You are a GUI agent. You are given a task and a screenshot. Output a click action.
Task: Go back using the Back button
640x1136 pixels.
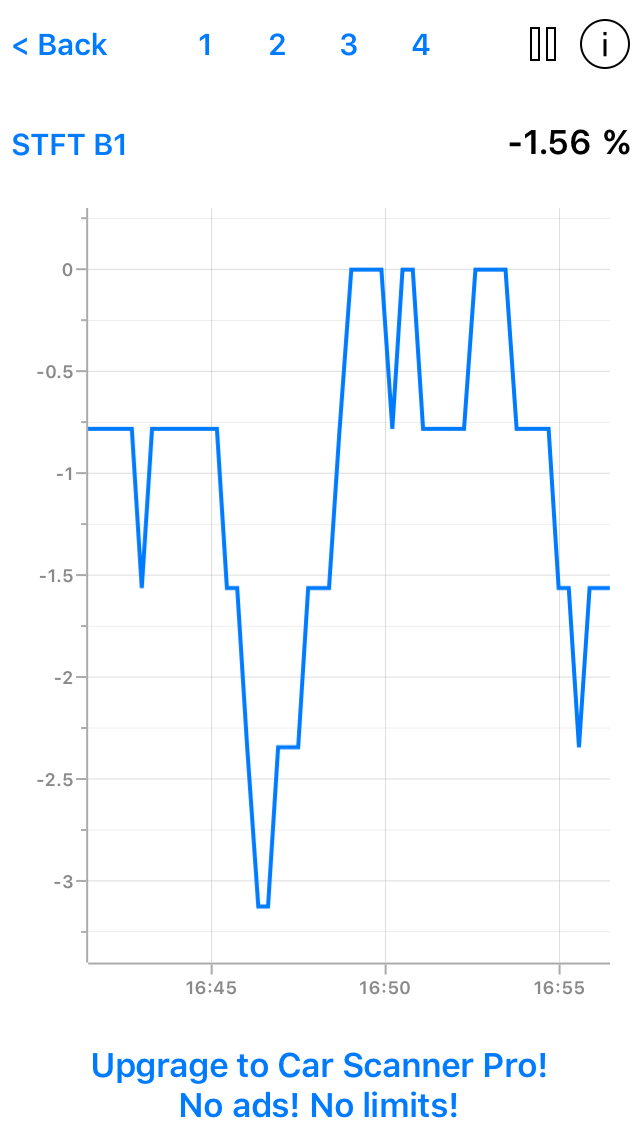pyautogui.click(x=59, y=45)
